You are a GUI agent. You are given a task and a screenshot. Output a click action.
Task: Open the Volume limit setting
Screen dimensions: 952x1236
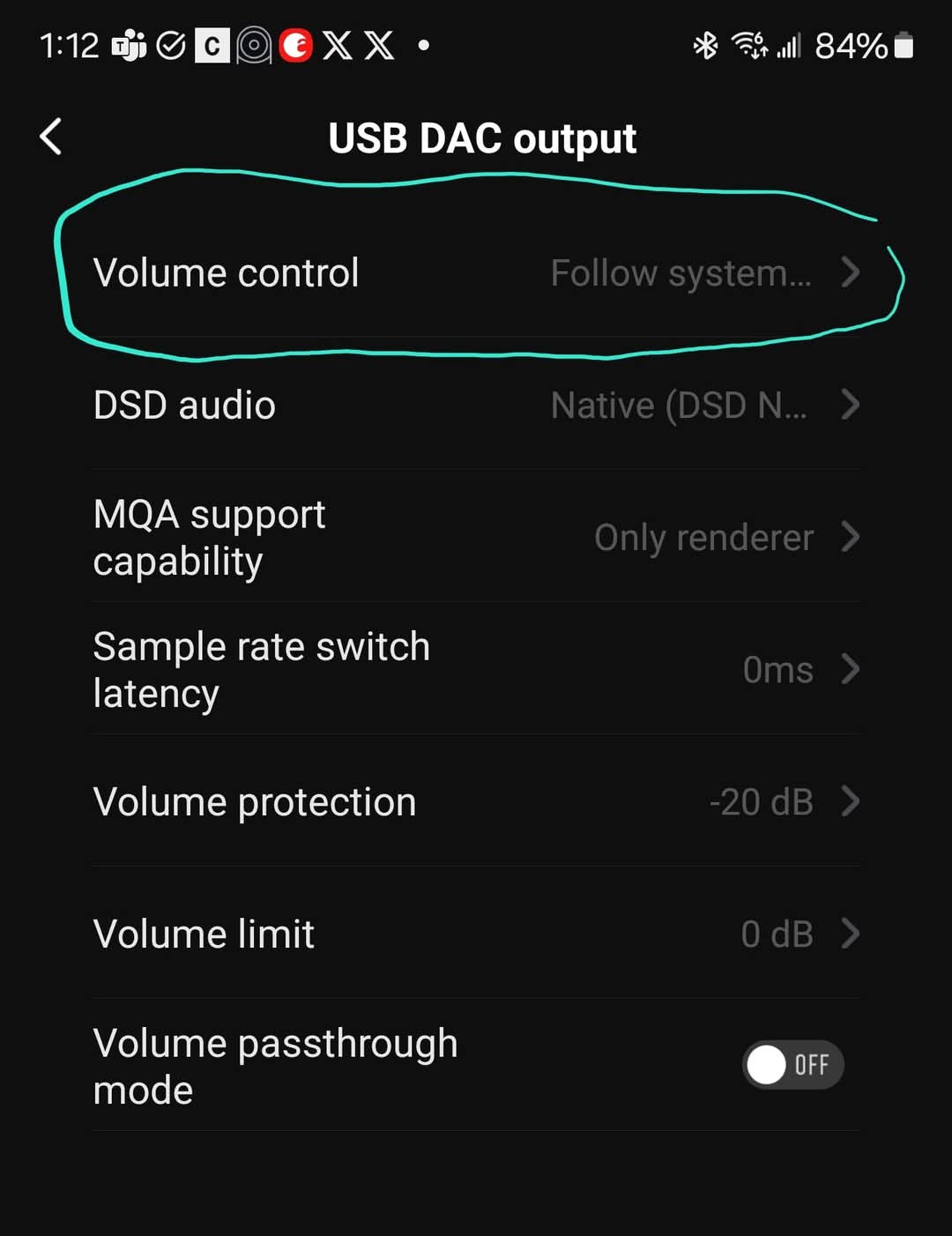coord(476,934)
